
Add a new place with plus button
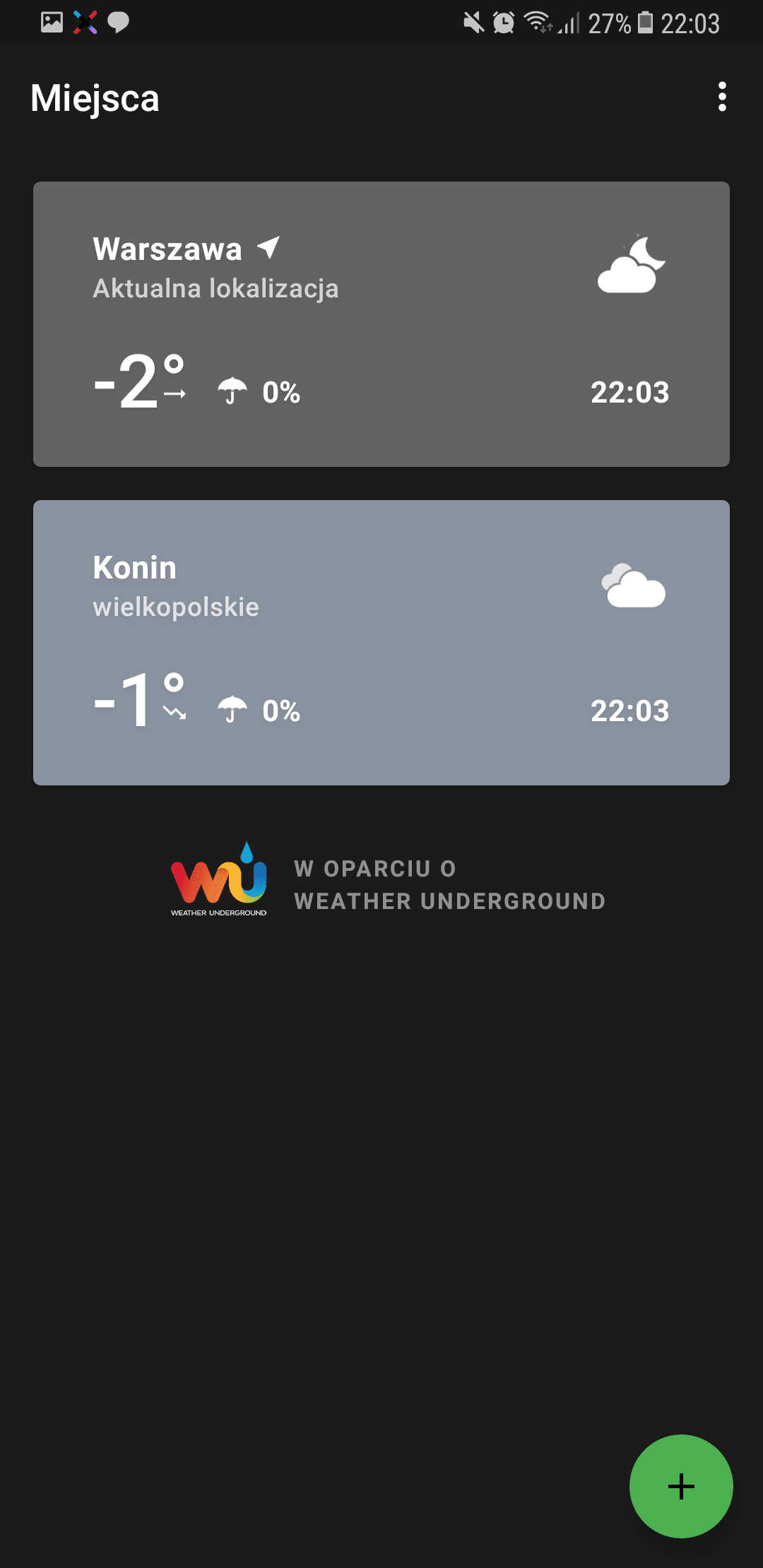(681, 1486)
